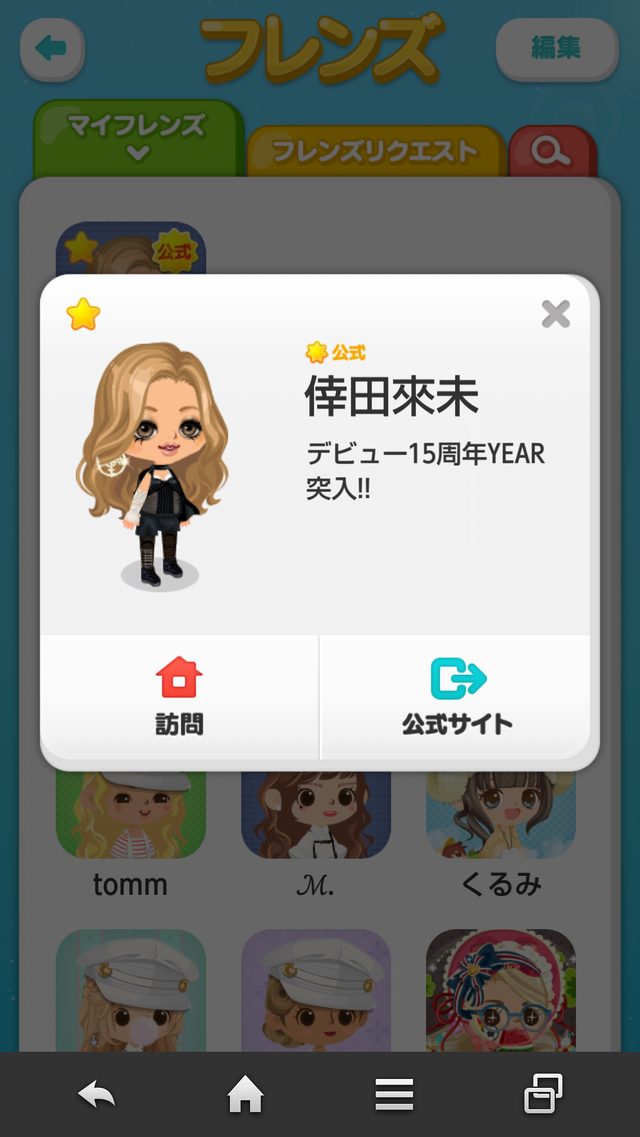The width and height of the screenshot is (640, 1137).
Task: Select the くるみ friend avatar
Action: click(500, 815)
